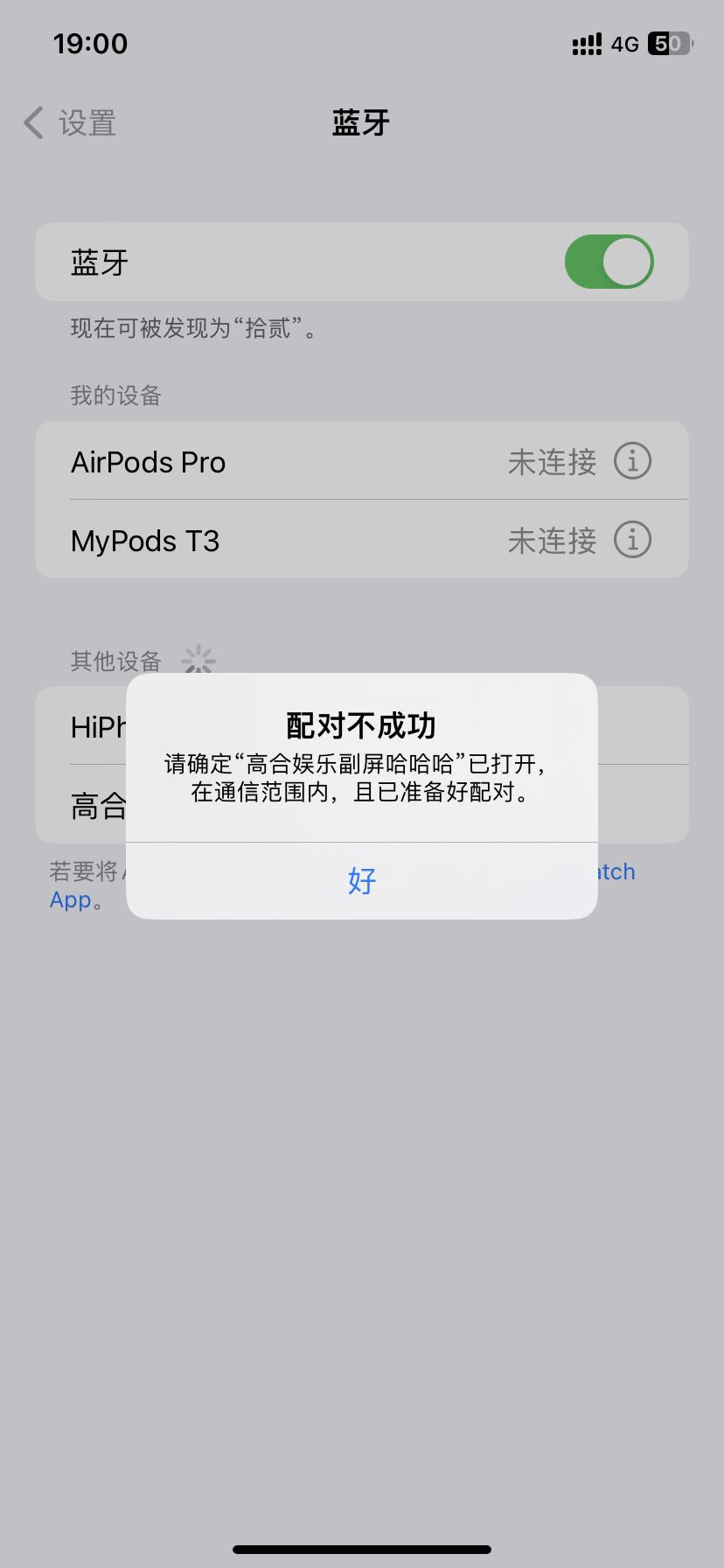Viewport: 724px width, 1568px height.
Task: Open info for AirPods Pro
Action: point(632,461)
